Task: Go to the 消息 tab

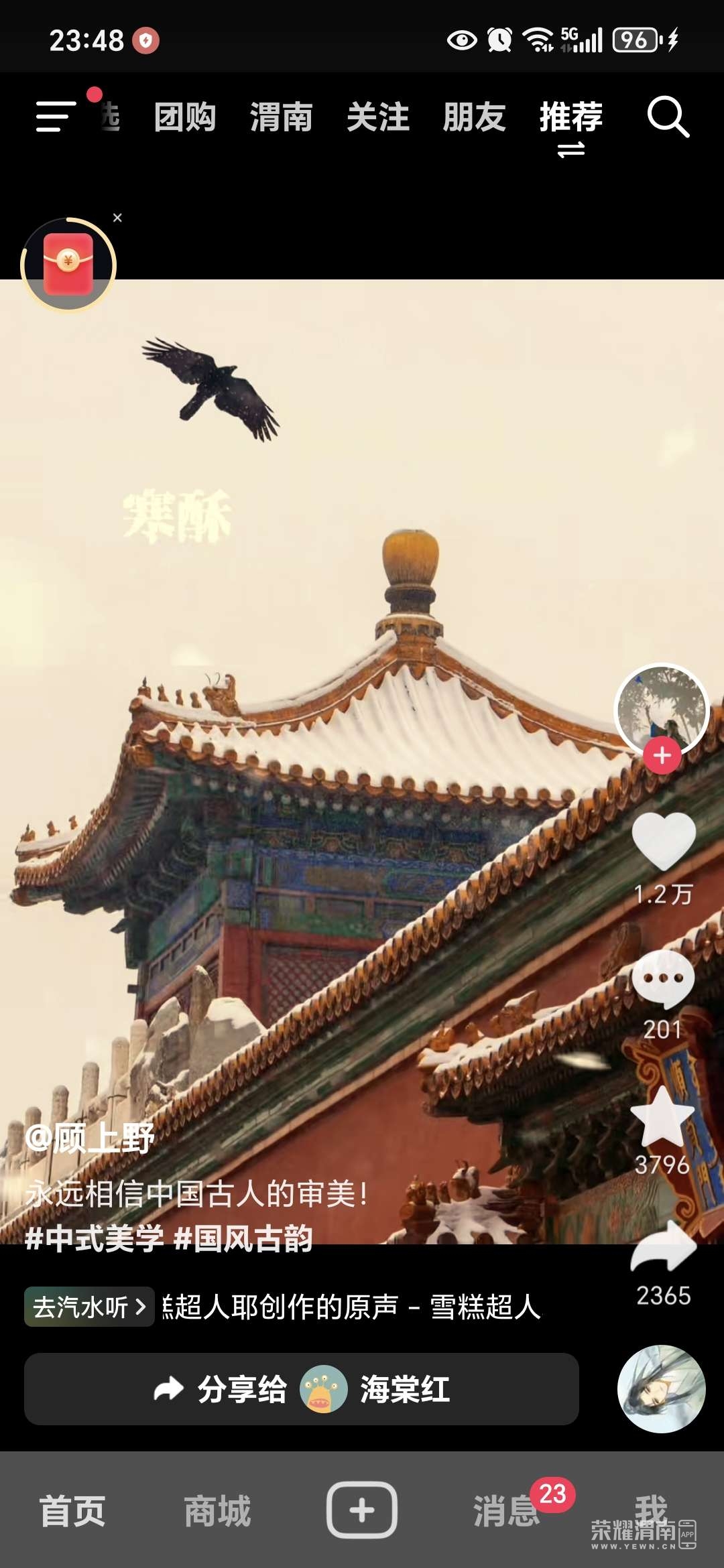Action: [506, 1511]
